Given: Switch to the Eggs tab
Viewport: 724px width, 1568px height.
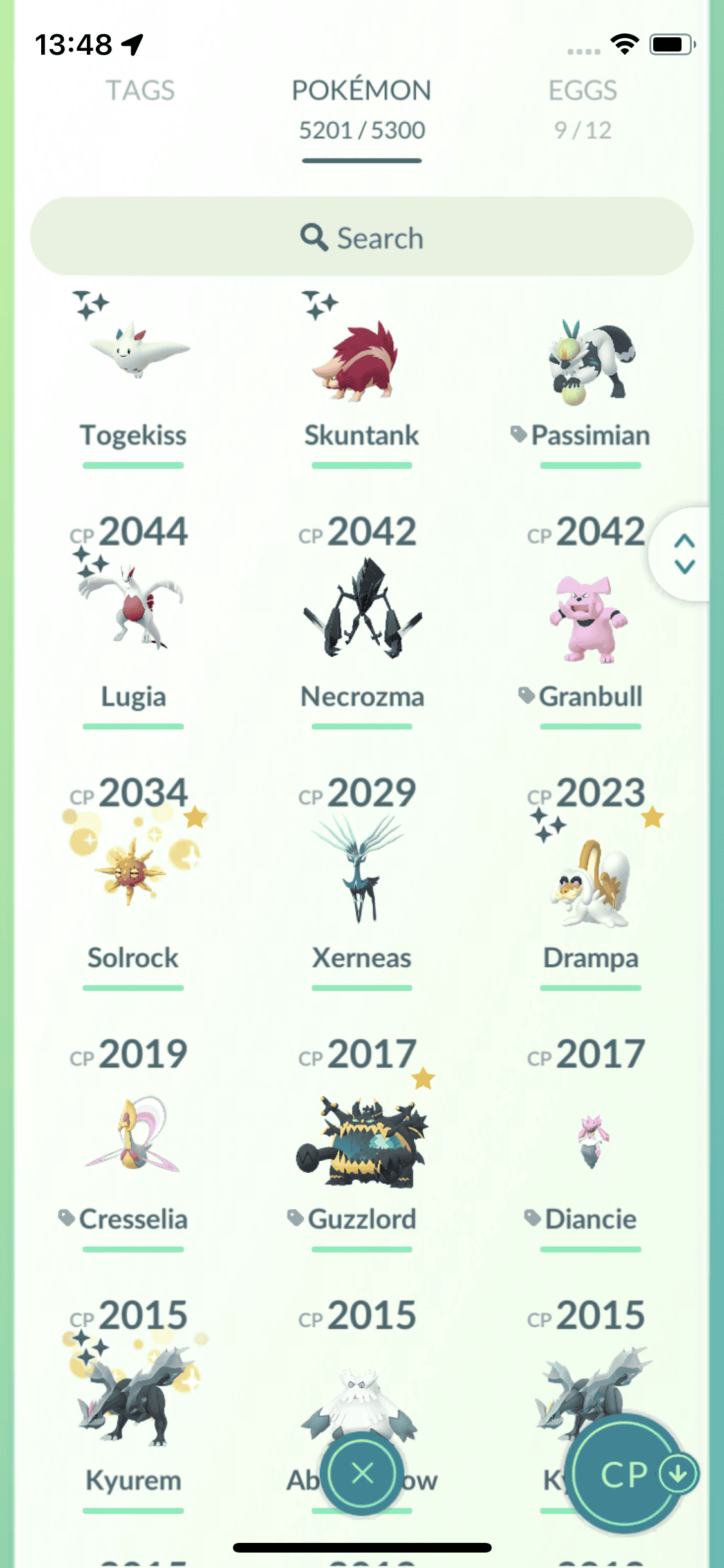Looking at the screenshot, I should pos(582,106).
